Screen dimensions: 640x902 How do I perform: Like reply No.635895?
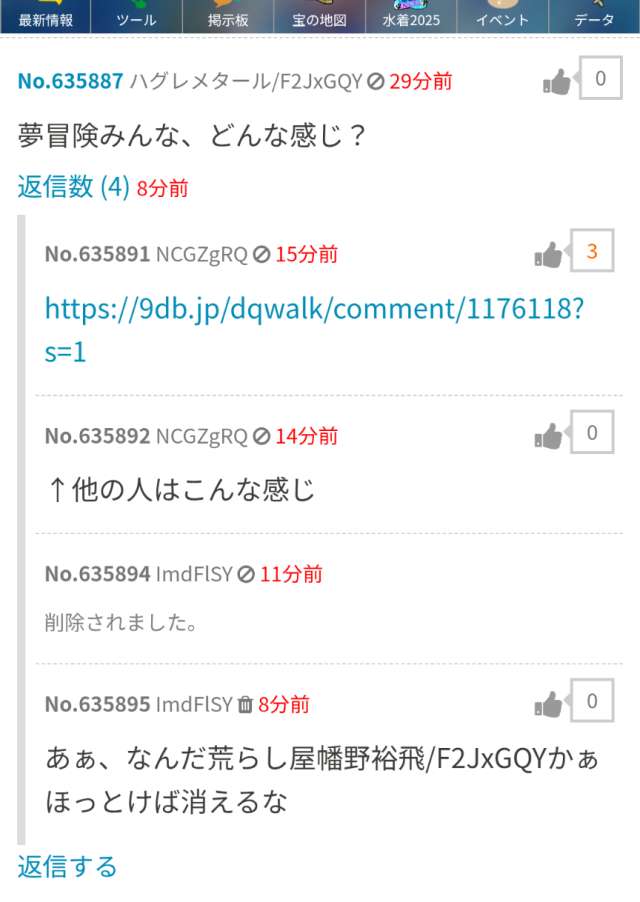pos(548,705)
